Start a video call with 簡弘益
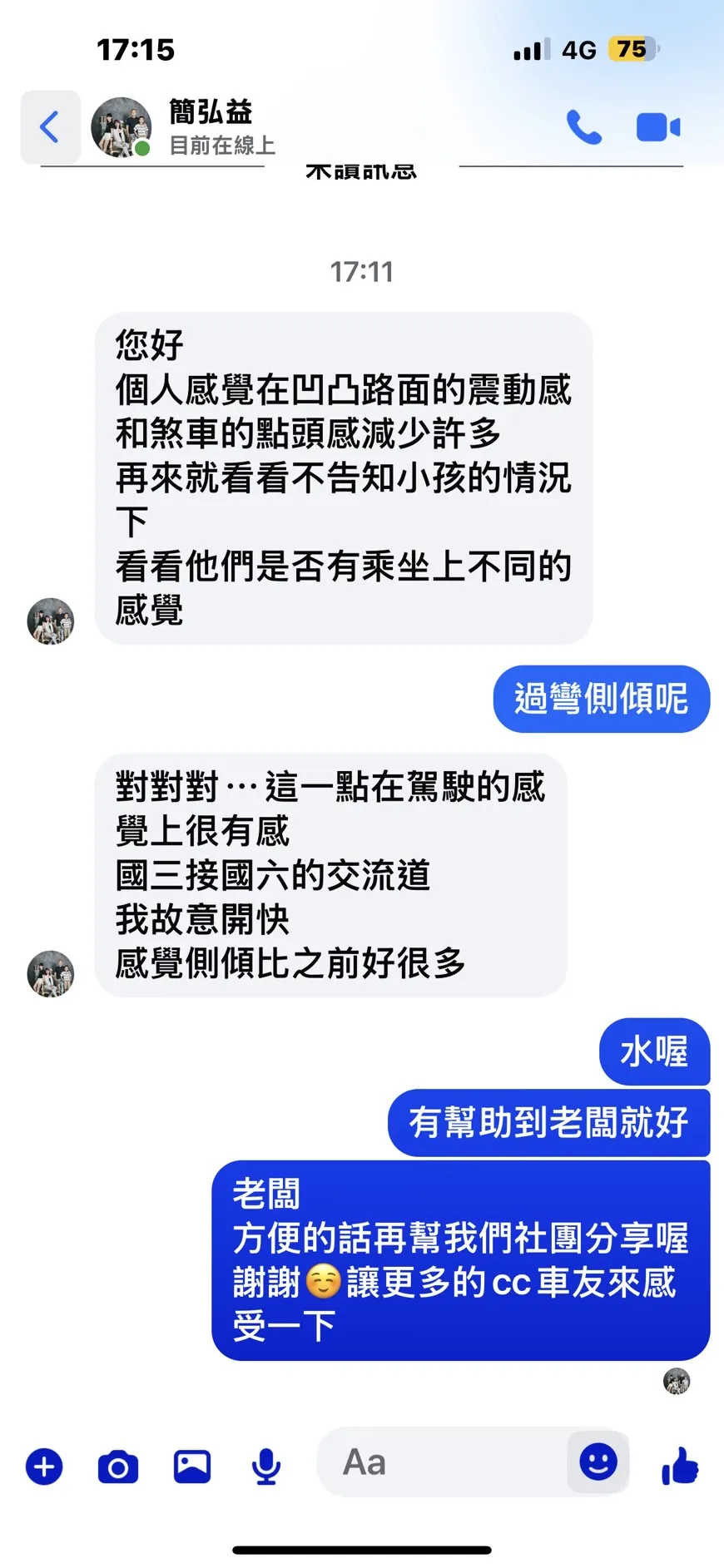The height and width of the screenshot is (1568, 724). click(x=657, y=127)
